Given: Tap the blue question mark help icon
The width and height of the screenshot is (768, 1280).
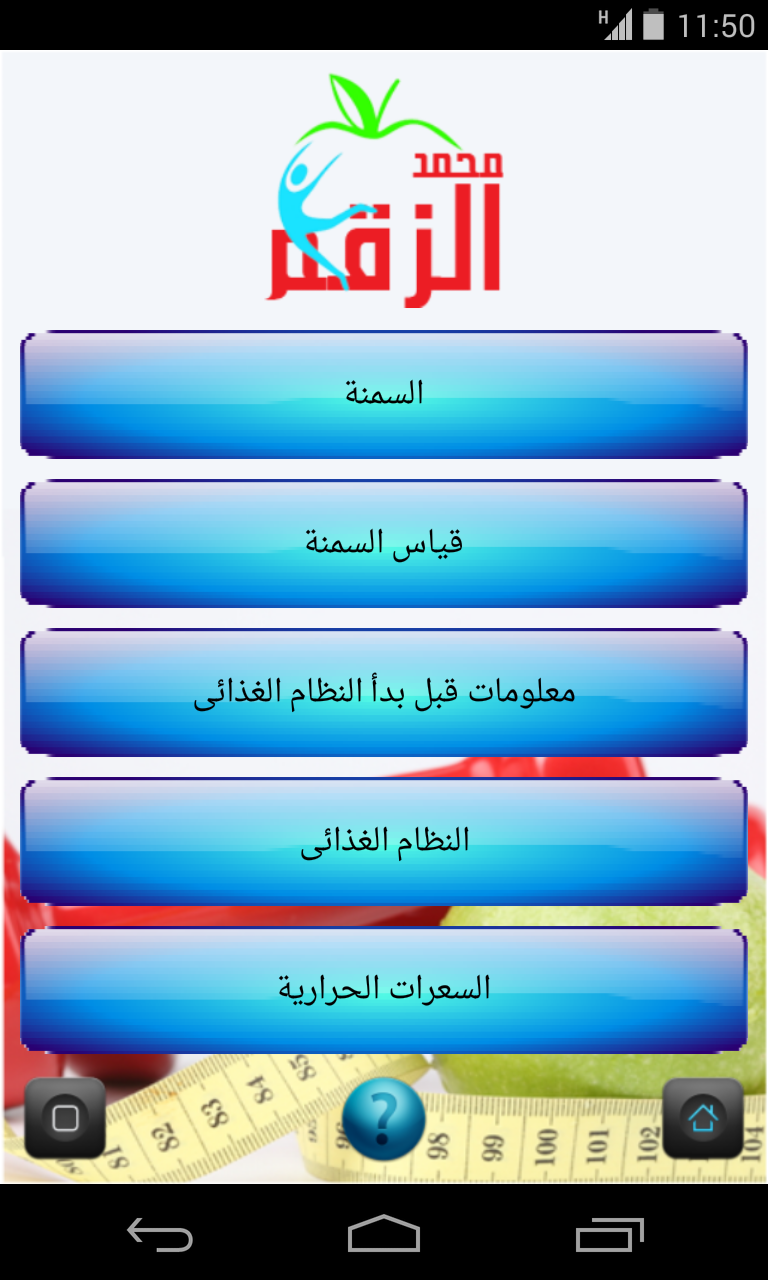Looking at the screenshot, I should 384,1119.
